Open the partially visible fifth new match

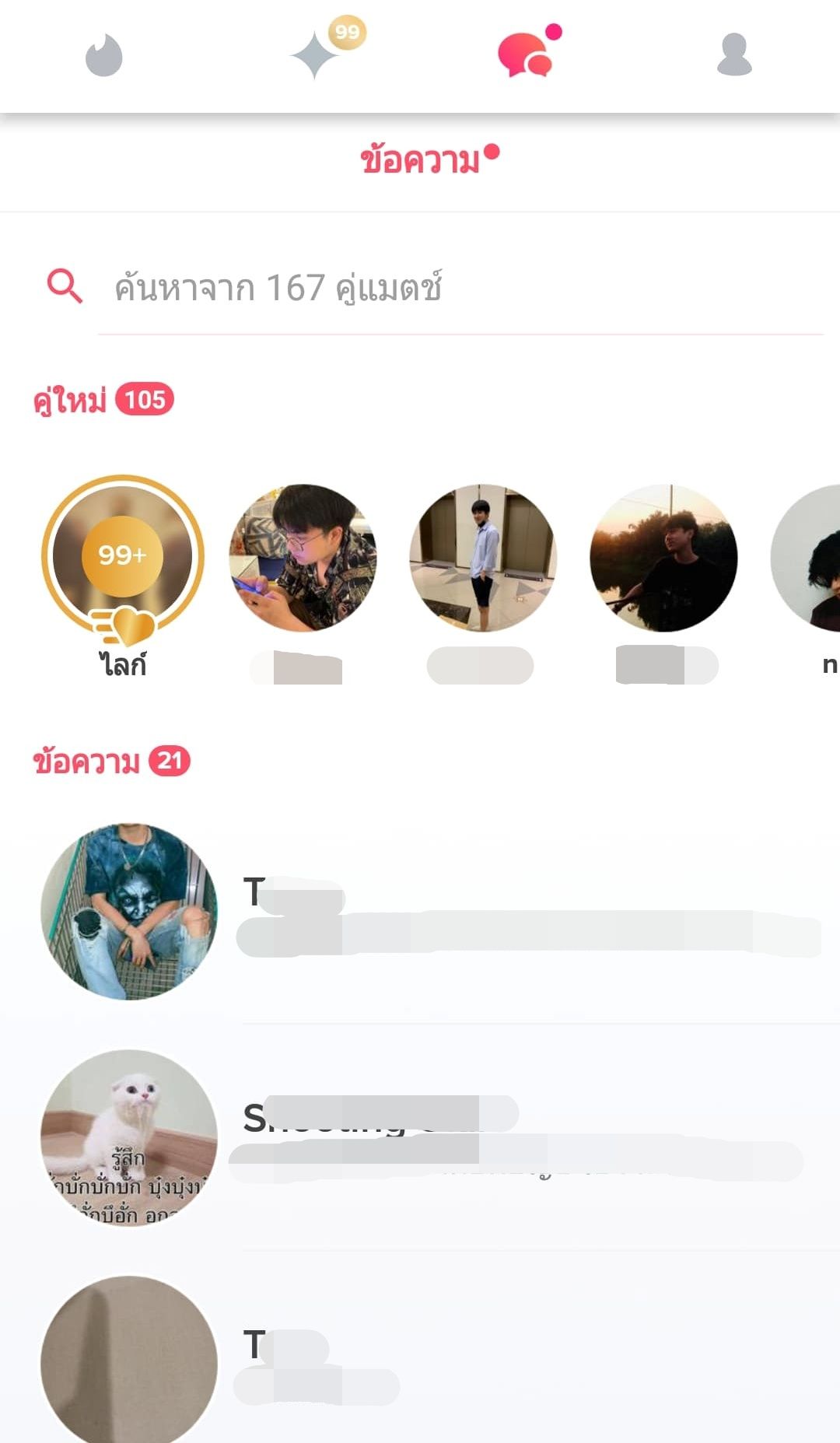809,558
